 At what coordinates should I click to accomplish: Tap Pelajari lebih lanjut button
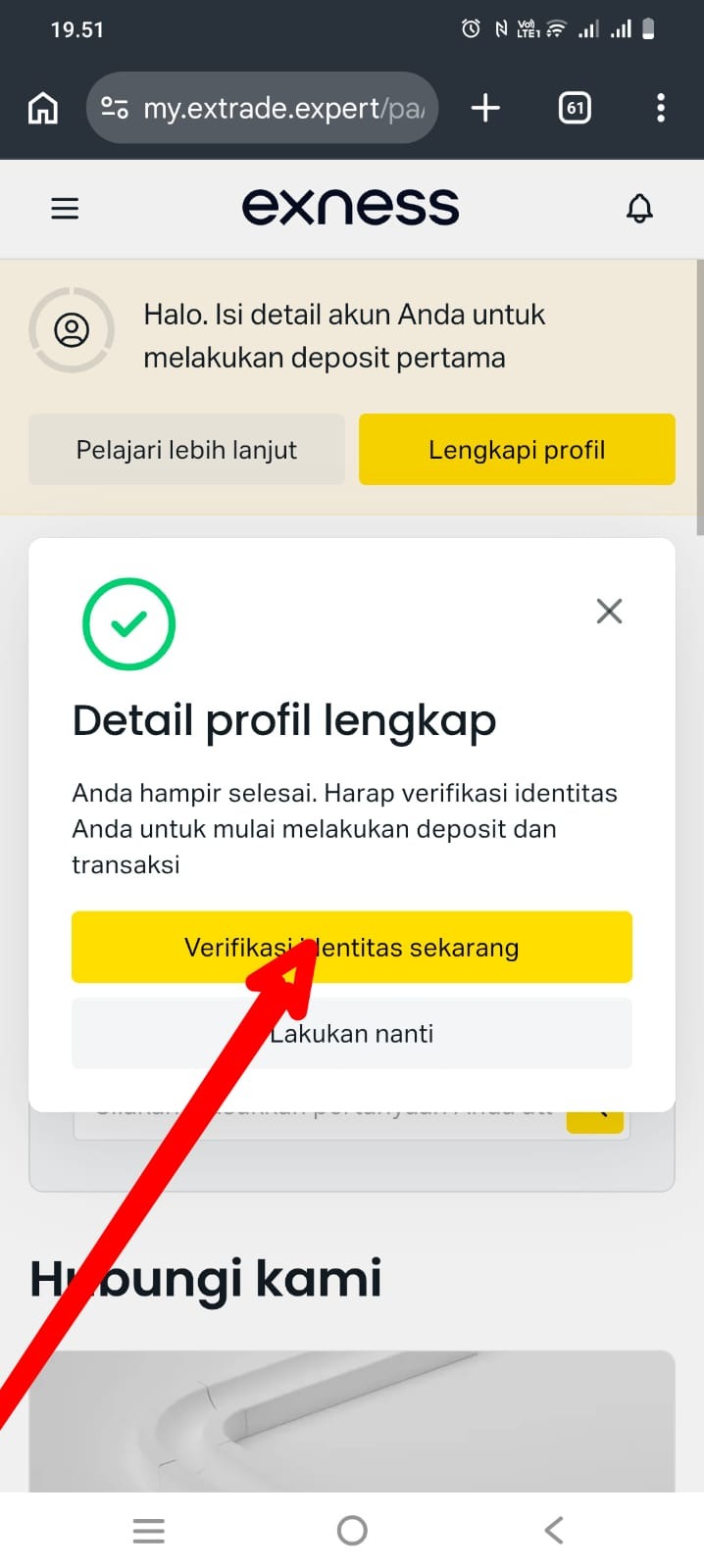coord(186,450)
